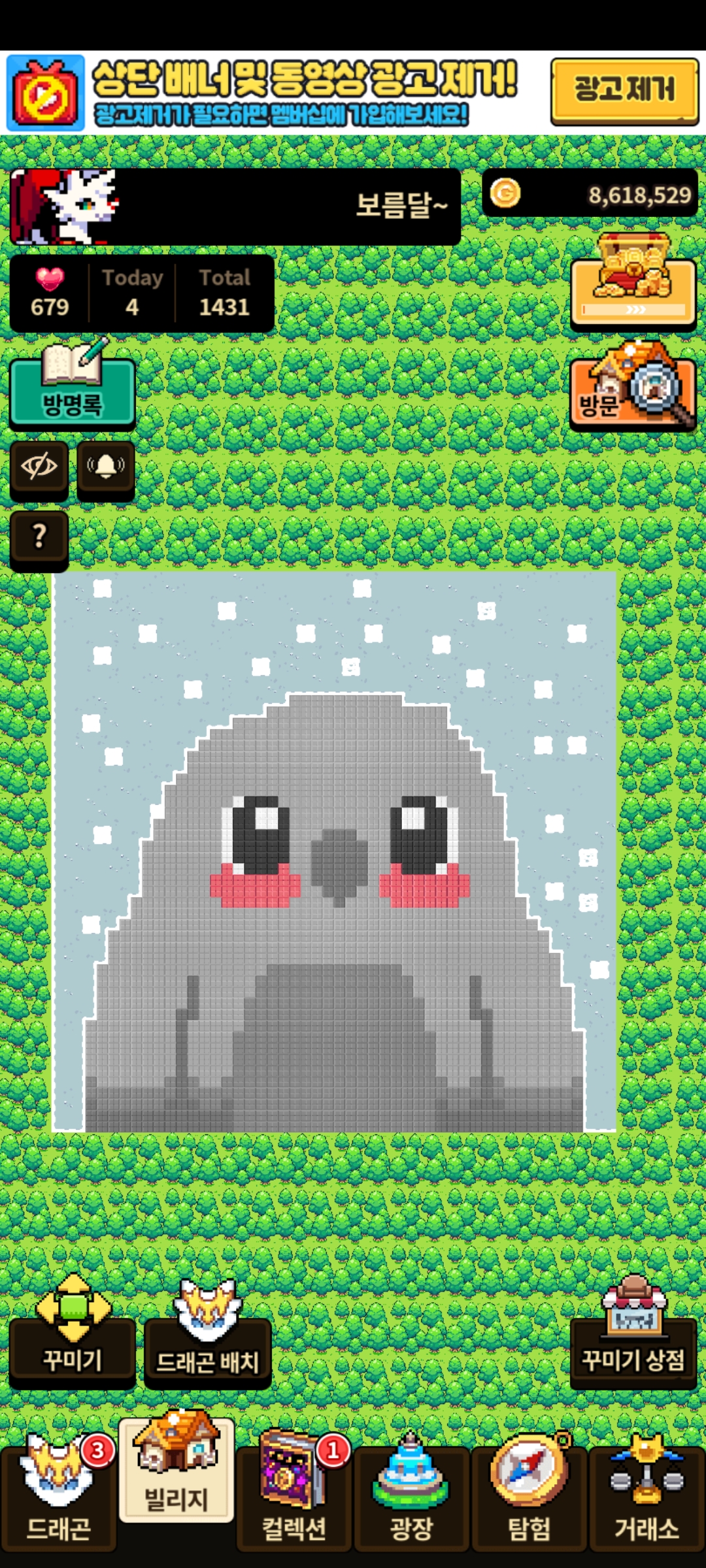Open the 꾸미기 decorate mode
The height and width of the screenshot is (1568, 706).
click(x=72, y=1346)
